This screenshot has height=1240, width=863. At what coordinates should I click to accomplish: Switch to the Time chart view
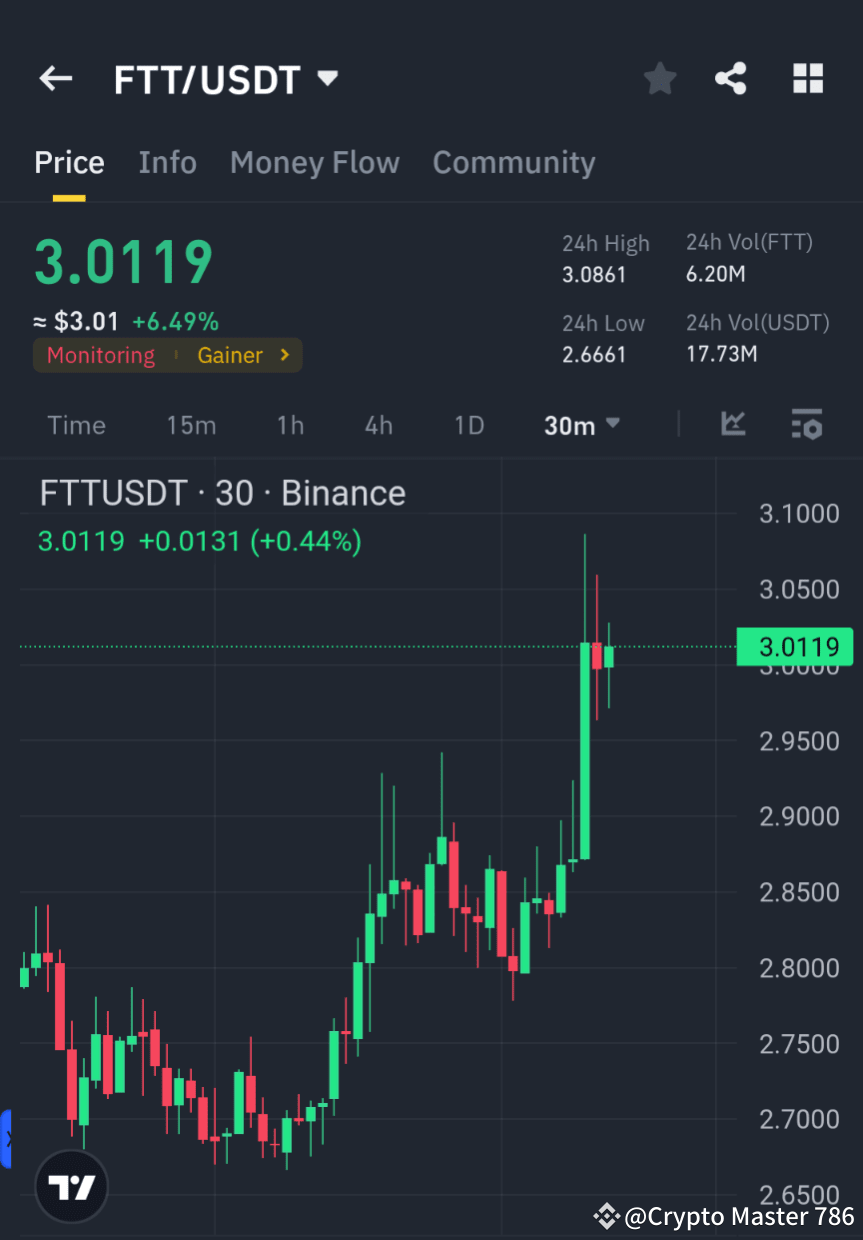76,424
